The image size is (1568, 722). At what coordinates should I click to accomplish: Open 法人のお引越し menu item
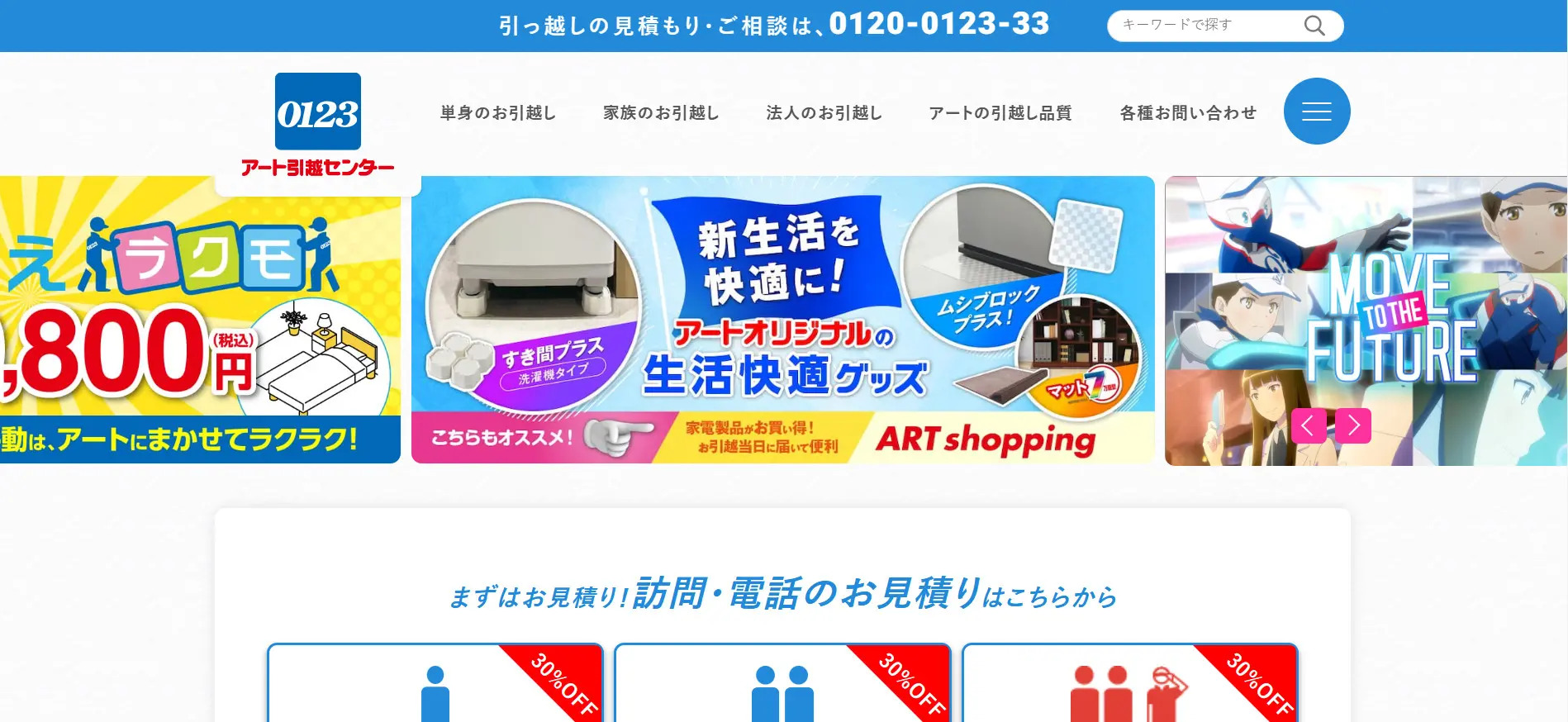[x=824, y=112]
